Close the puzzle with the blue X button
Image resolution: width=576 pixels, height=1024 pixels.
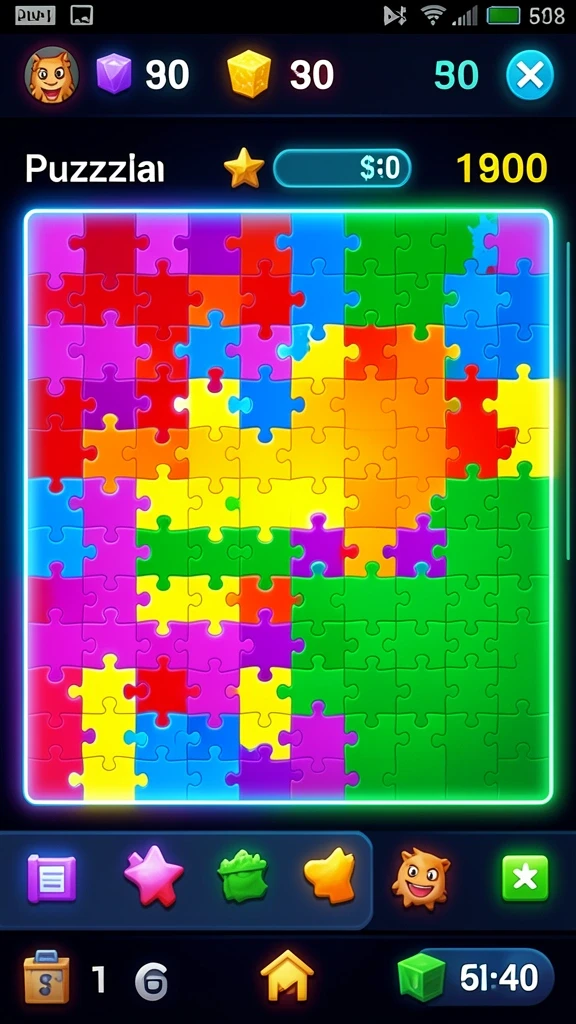pyautogui.click(x=530, y=75)
